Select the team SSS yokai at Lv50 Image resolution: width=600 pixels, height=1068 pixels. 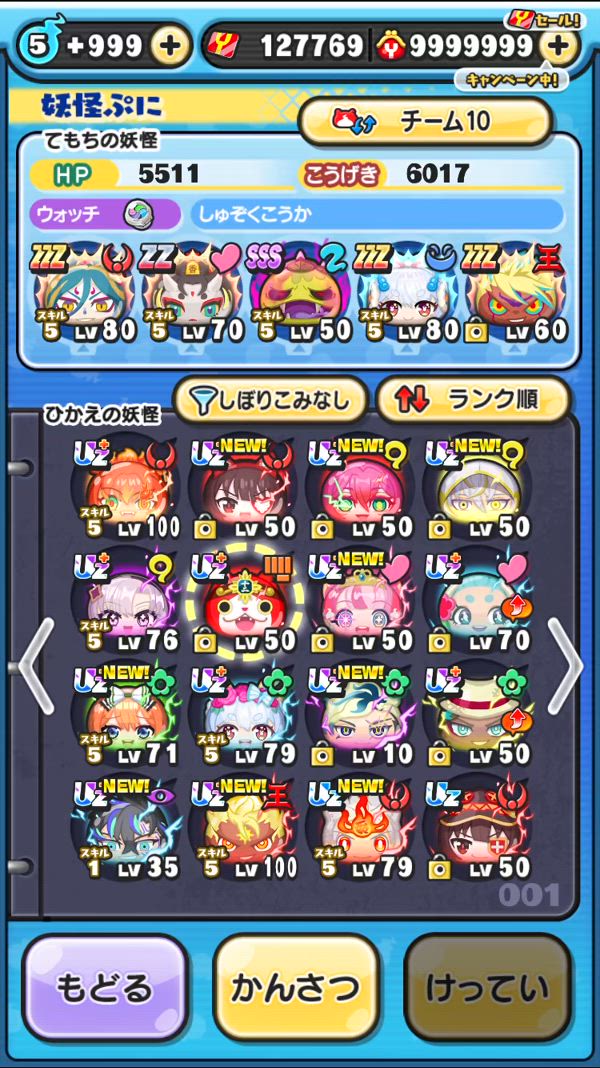tap(297, 292)
